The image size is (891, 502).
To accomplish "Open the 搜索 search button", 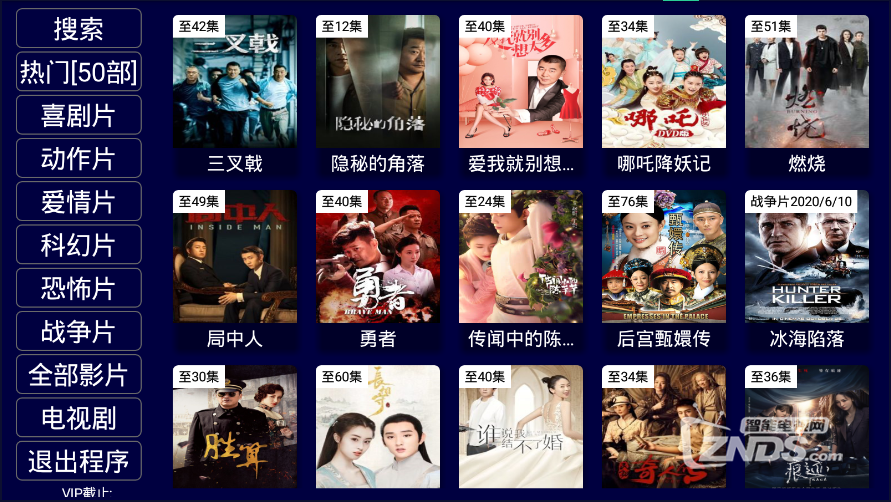I will [78, 28].
